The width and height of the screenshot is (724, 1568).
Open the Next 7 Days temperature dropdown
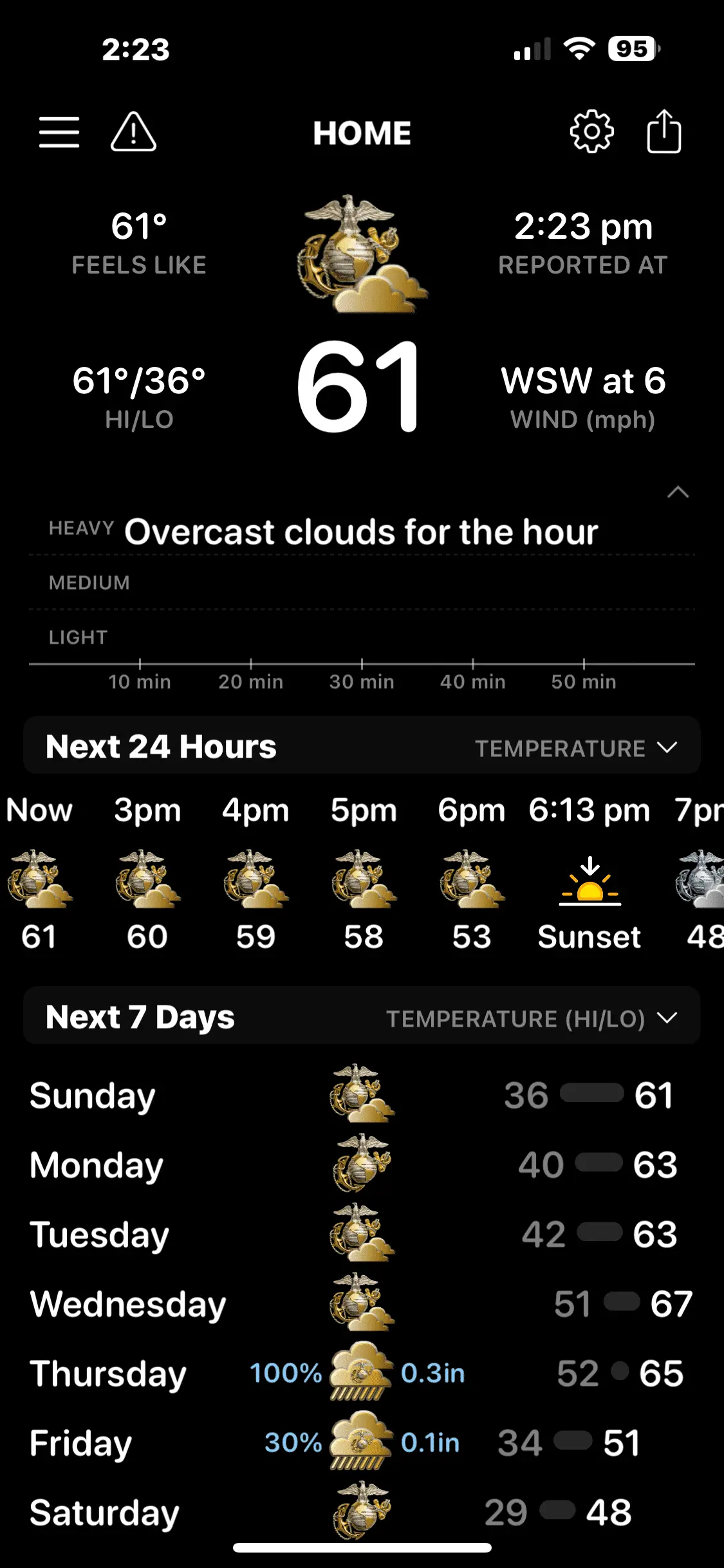coord(532,1018)
